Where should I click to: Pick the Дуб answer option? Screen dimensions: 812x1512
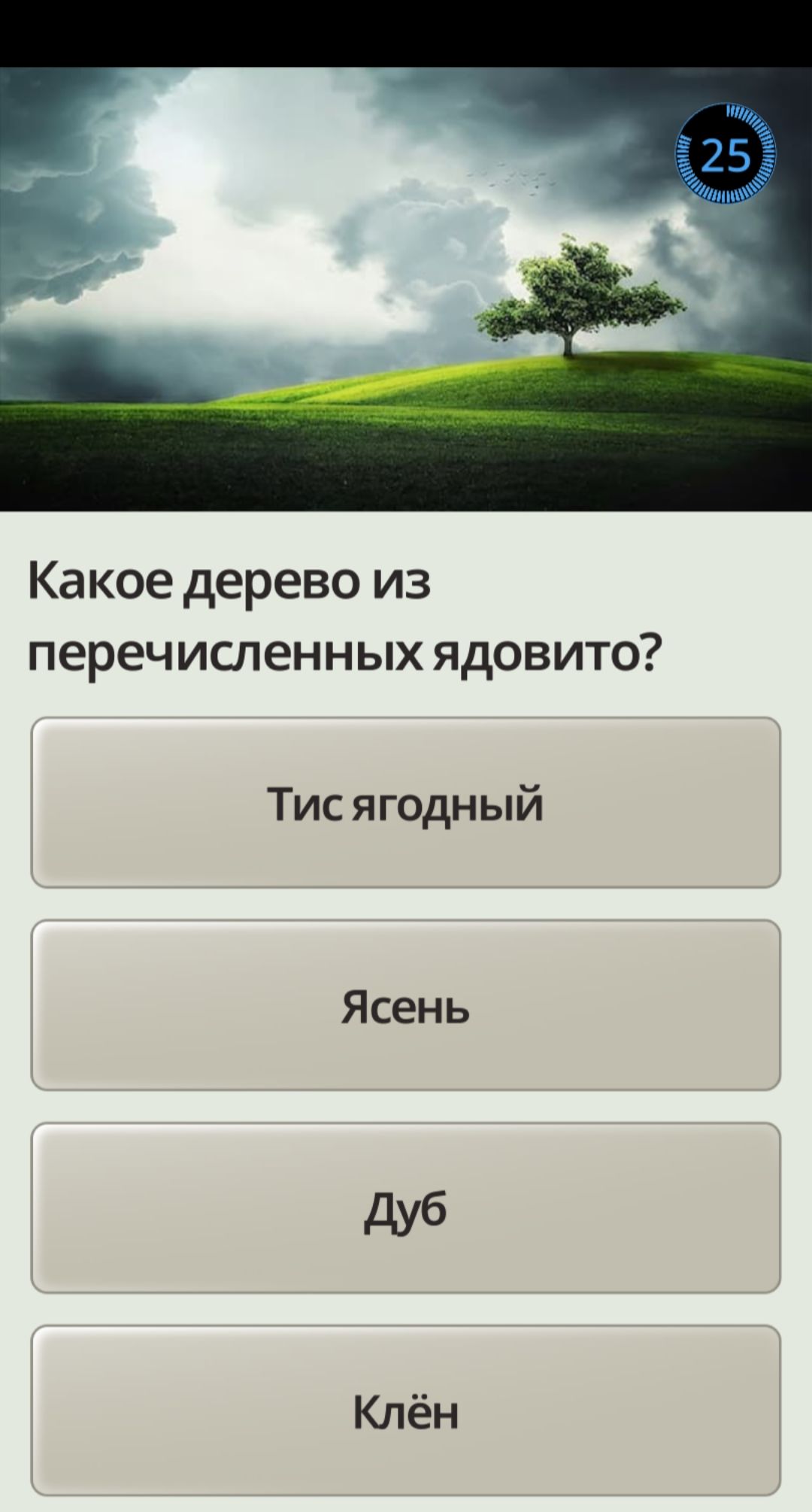[405, 1208]
